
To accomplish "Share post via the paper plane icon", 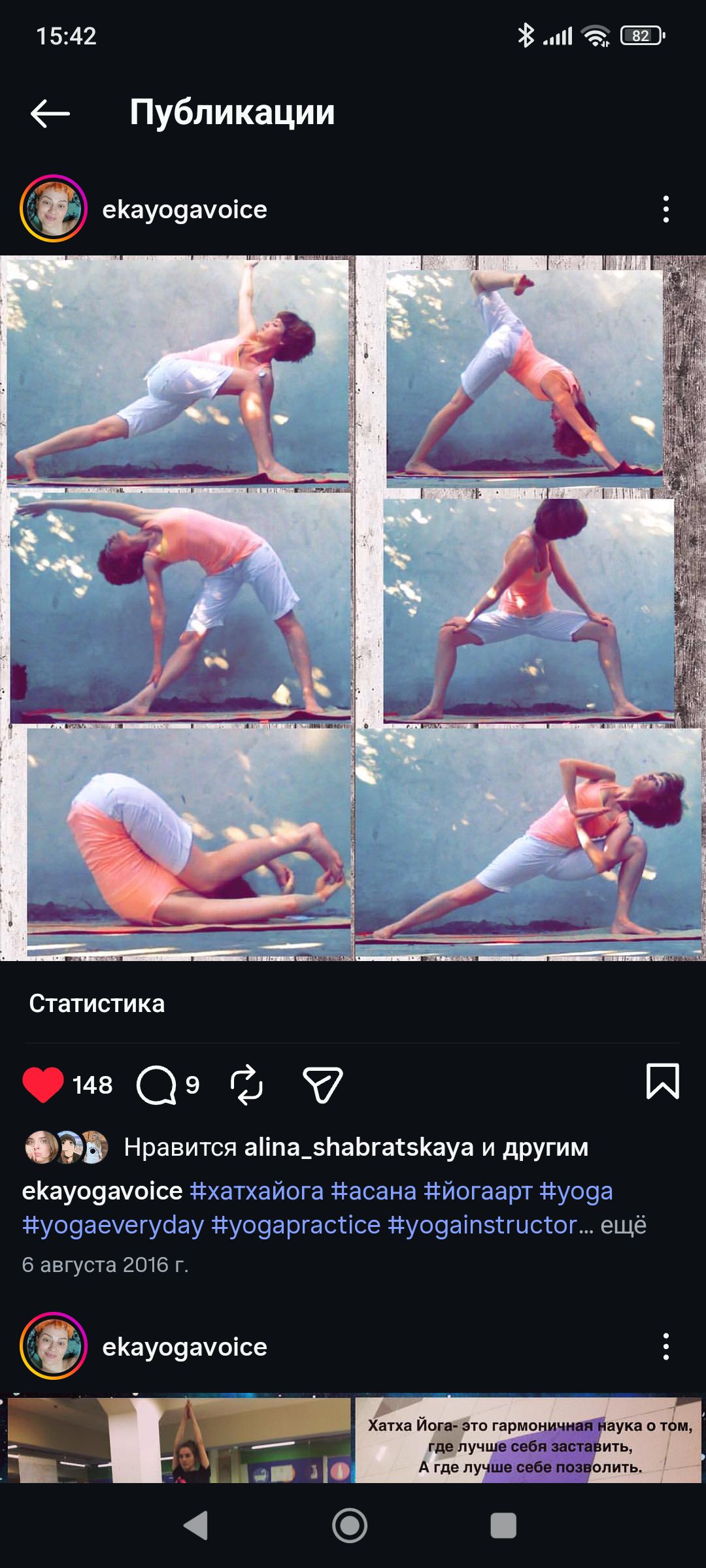I will pyautogui.click(x=322, y=1085).
